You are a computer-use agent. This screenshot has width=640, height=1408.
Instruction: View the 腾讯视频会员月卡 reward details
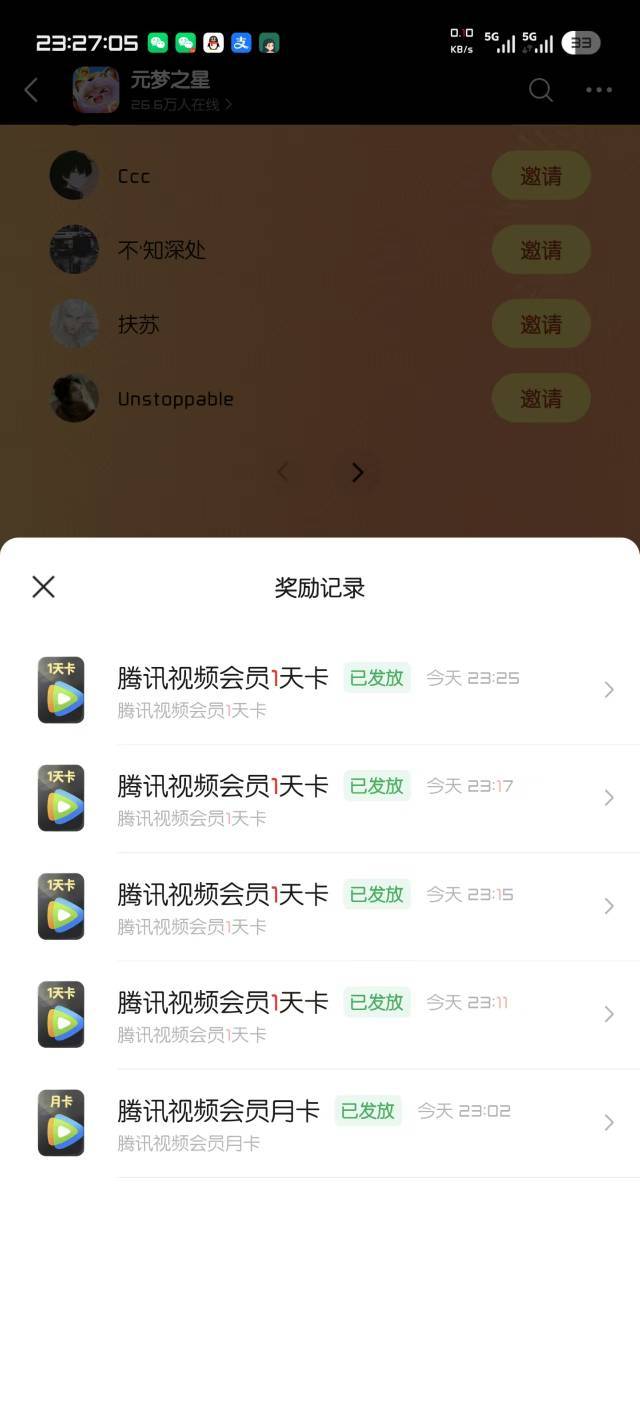click(320, 1122)
